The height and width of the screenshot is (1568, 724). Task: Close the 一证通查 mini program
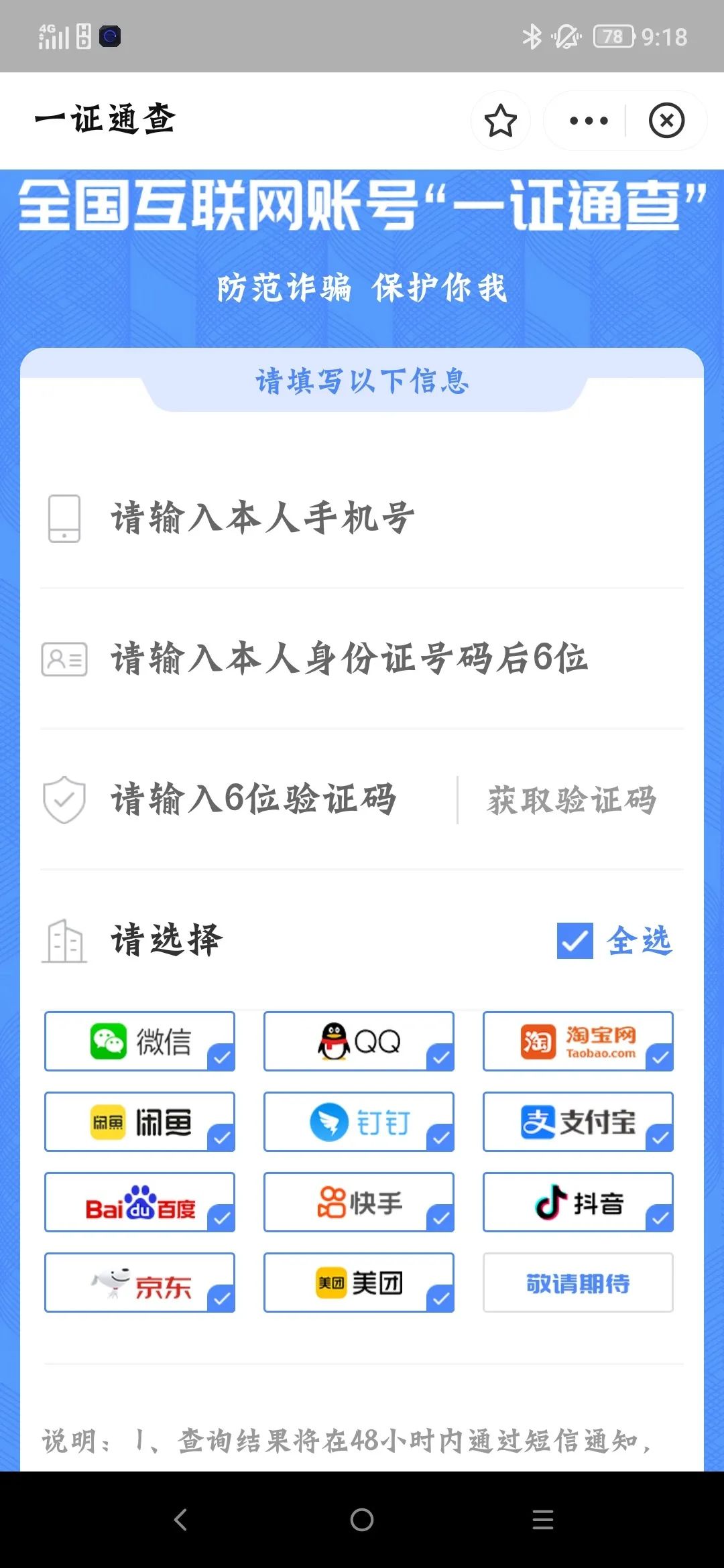click(x=666, y=121)
